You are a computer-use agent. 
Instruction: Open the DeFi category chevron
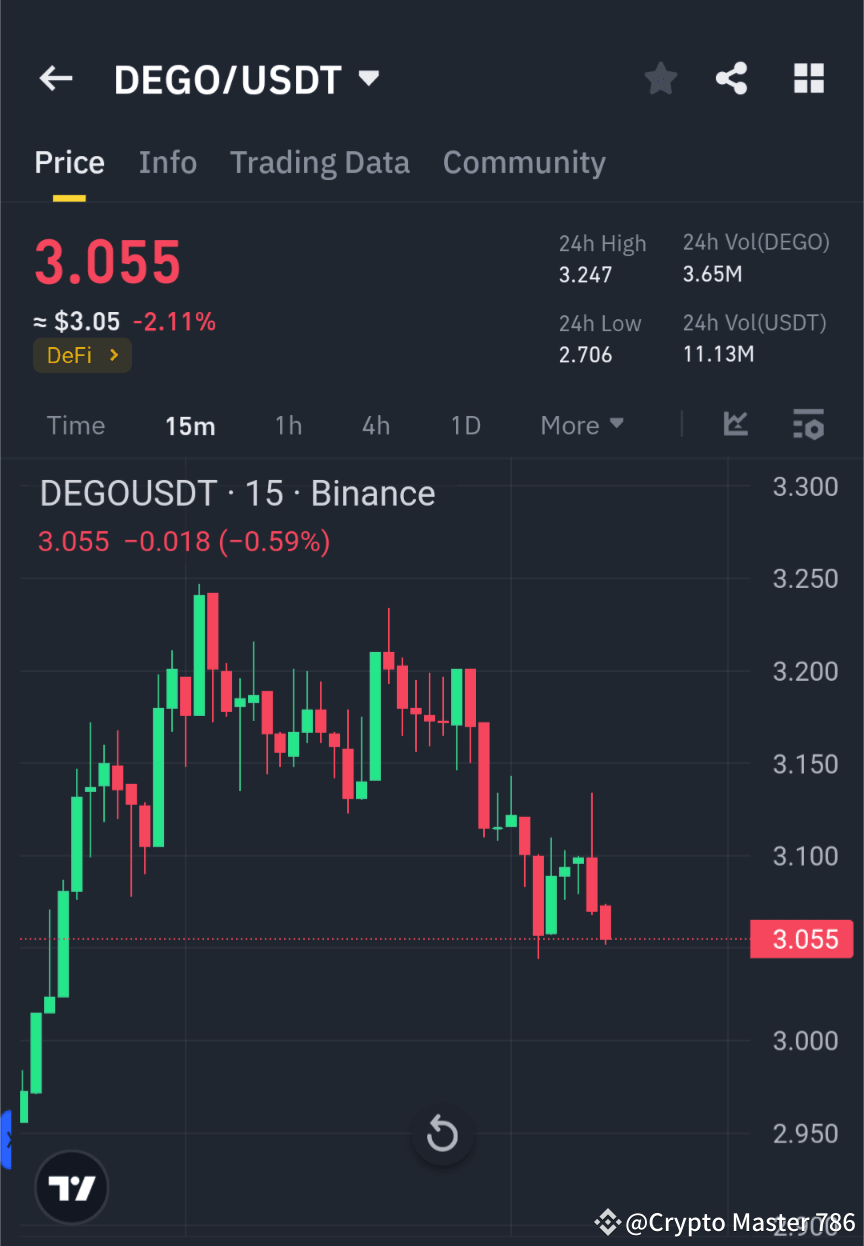[x=113, y=355]
